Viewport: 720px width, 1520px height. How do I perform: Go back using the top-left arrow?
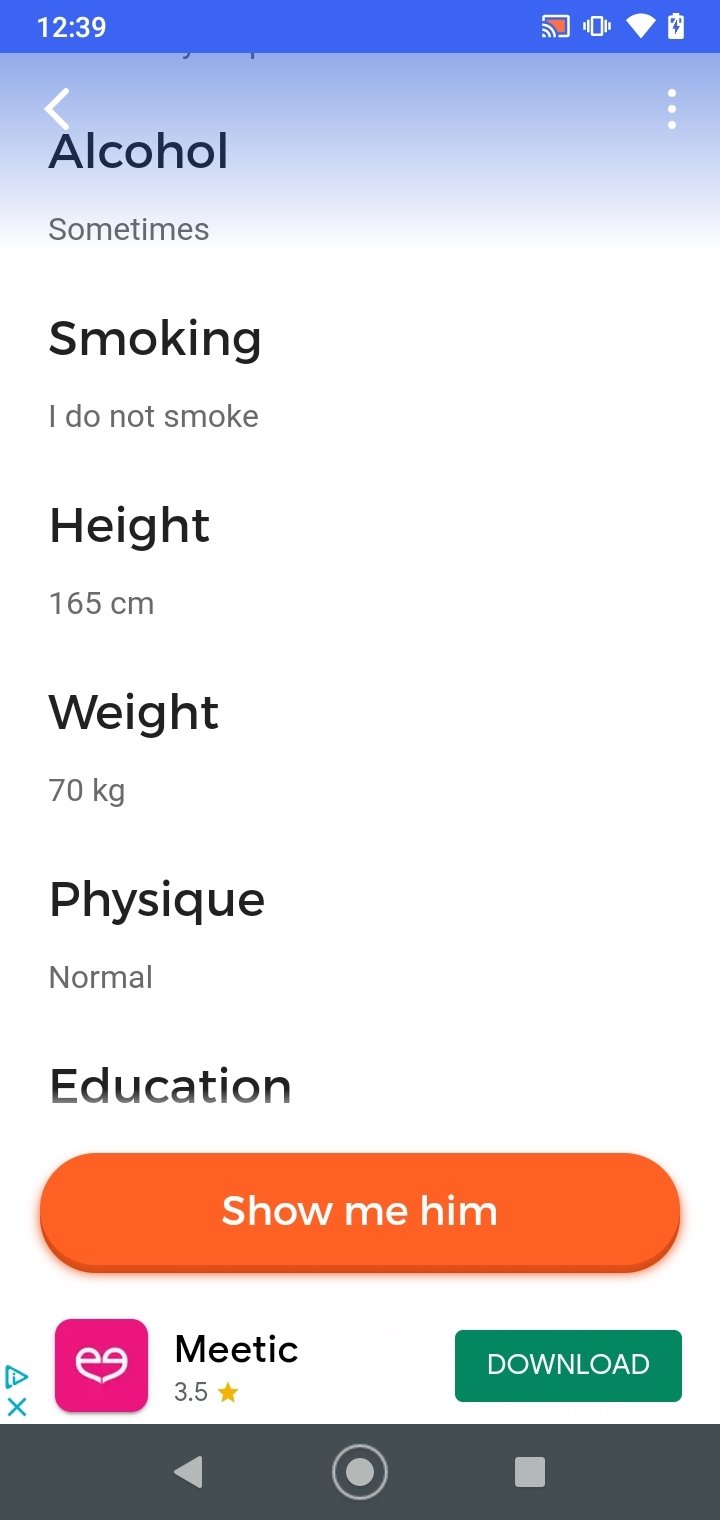[x=57, y=109]
